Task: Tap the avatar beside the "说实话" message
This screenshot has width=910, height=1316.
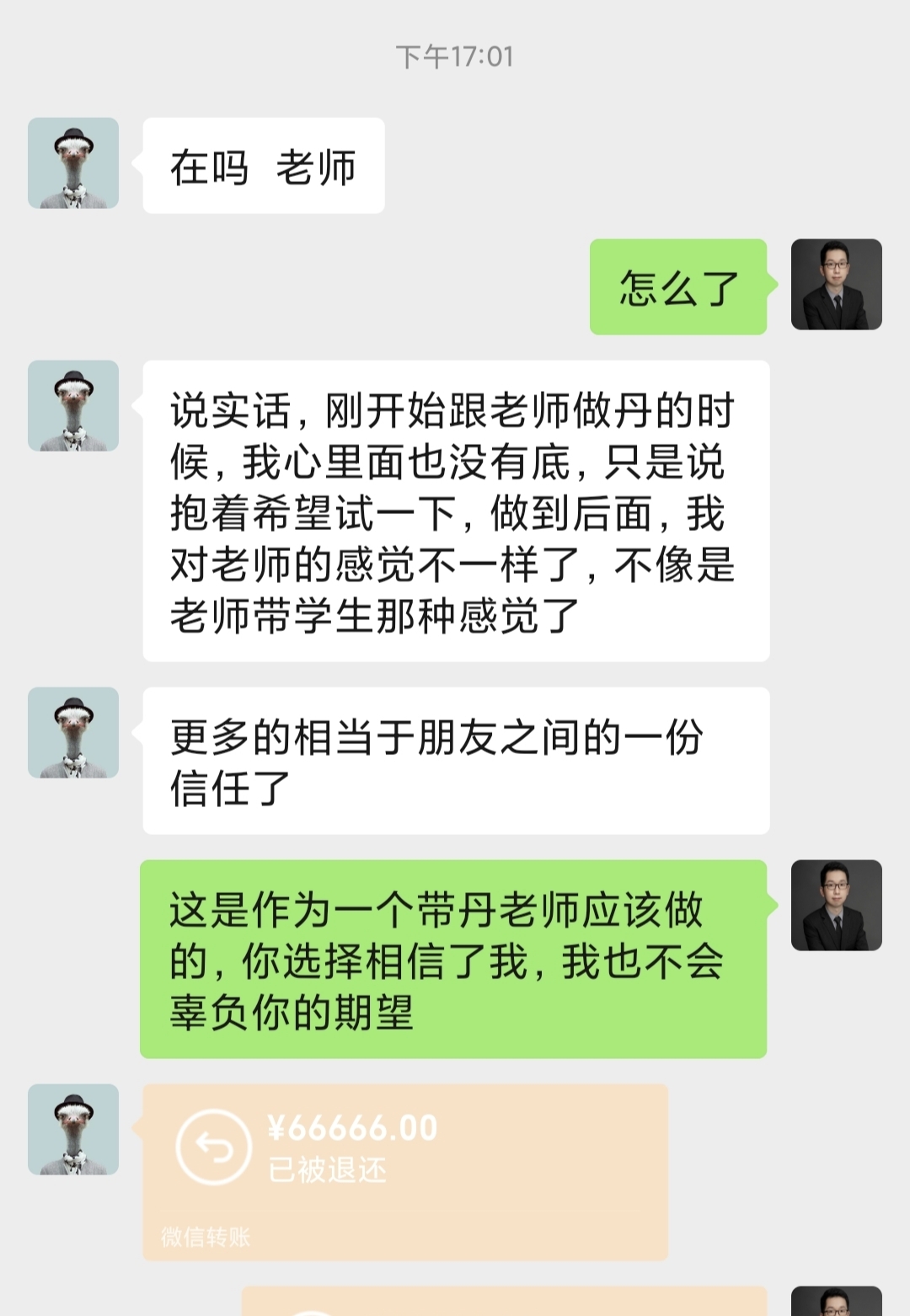Action: (73, 406)
